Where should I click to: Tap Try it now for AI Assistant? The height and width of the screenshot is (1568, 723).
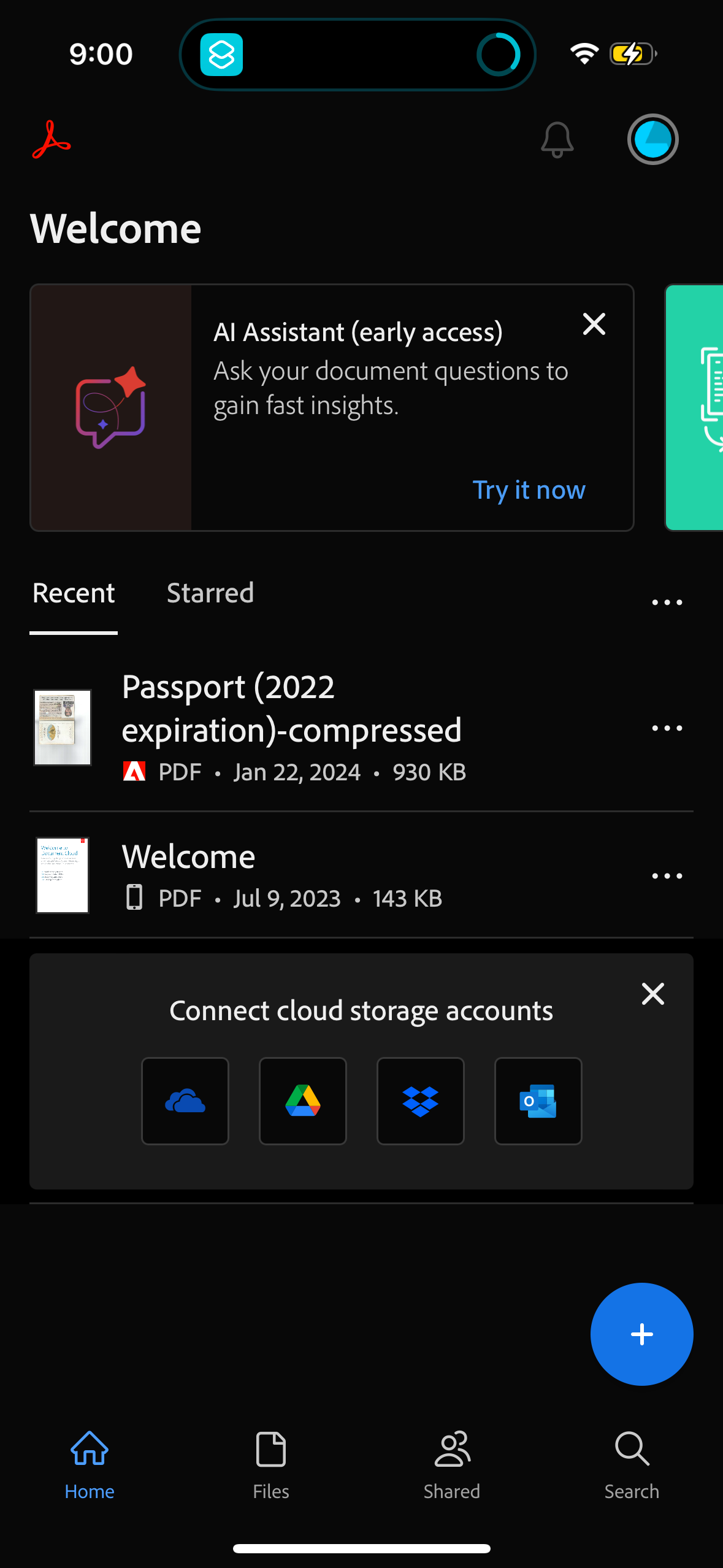coord(529,490)
